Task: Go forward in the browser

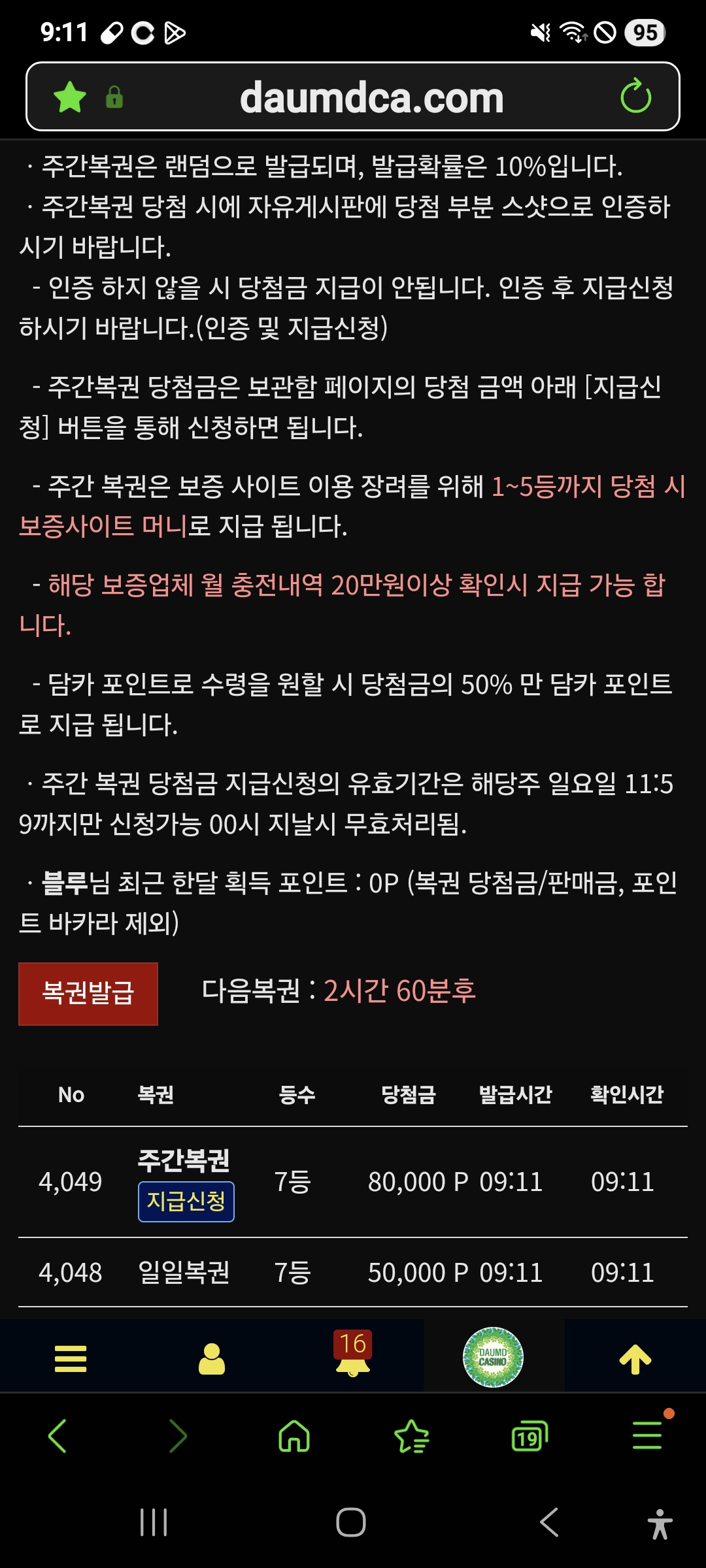Action: pos(177,1436)
